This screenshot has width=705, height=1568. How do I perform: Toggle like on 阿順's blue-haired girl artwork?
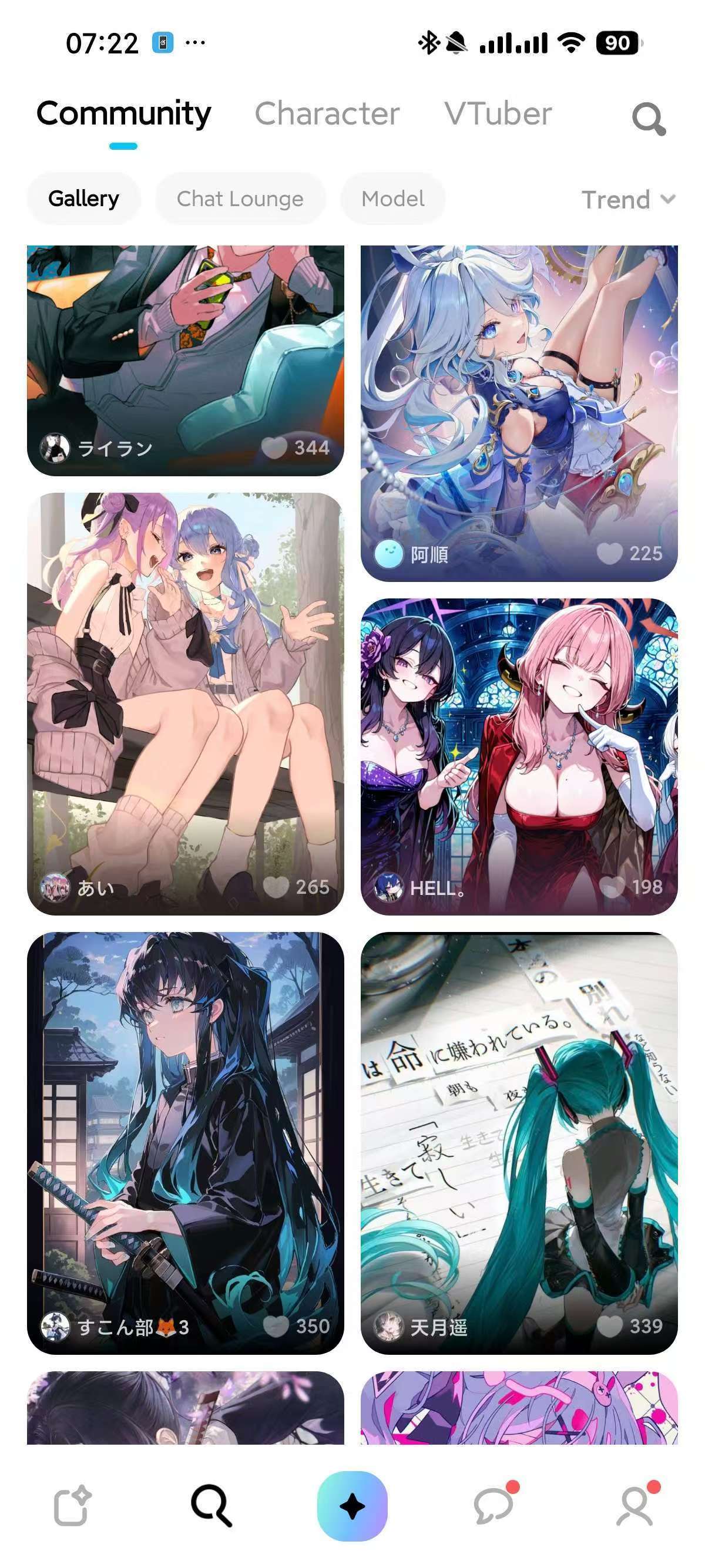(x=608, y=554)
